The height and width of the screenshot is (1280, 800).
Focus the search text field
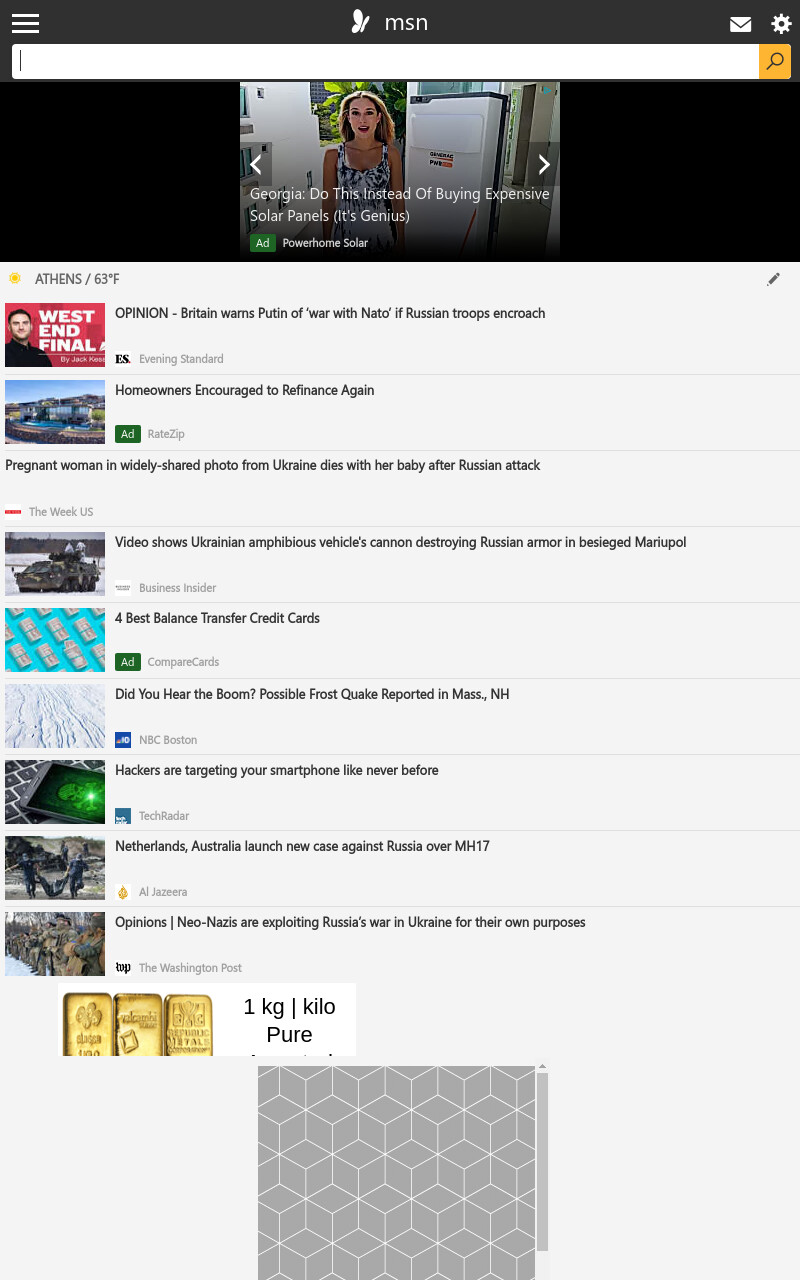tap(386, 61)
